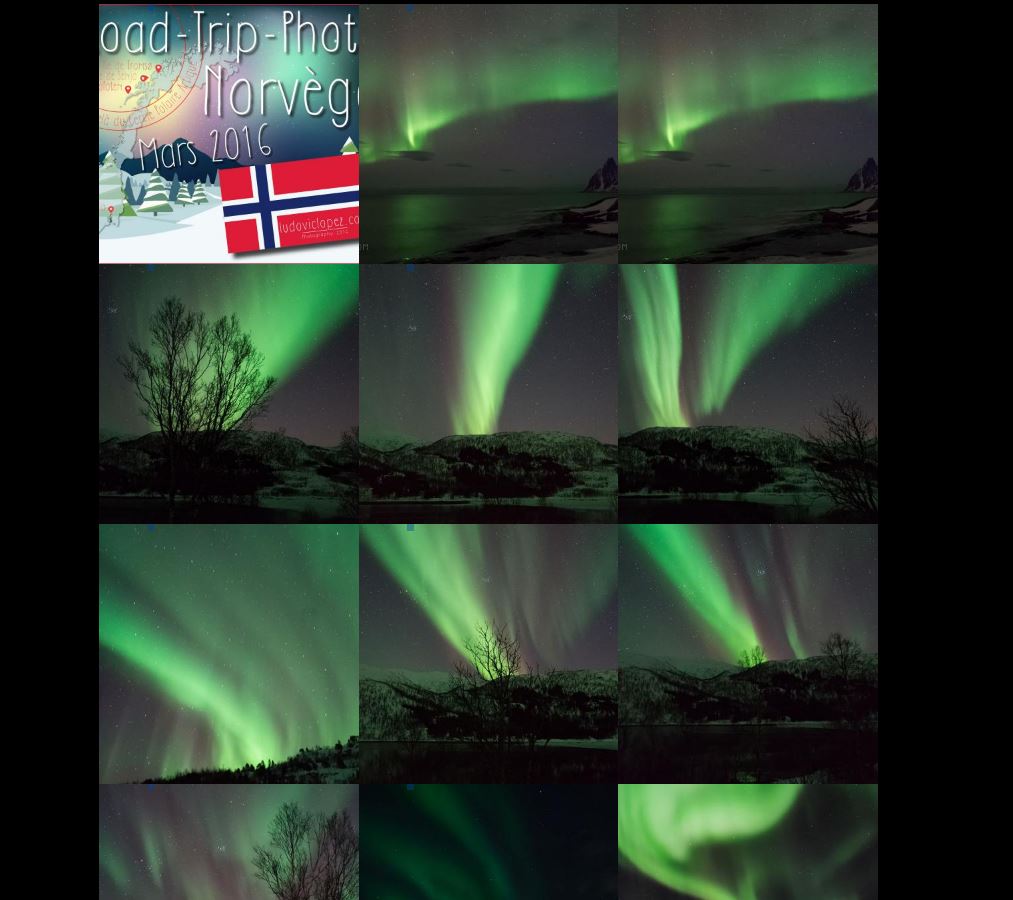Open the Road-Trip Norvège Mars 2016 cover image
The height and width of the screenshot is (900, 1013).
point(228,134)
